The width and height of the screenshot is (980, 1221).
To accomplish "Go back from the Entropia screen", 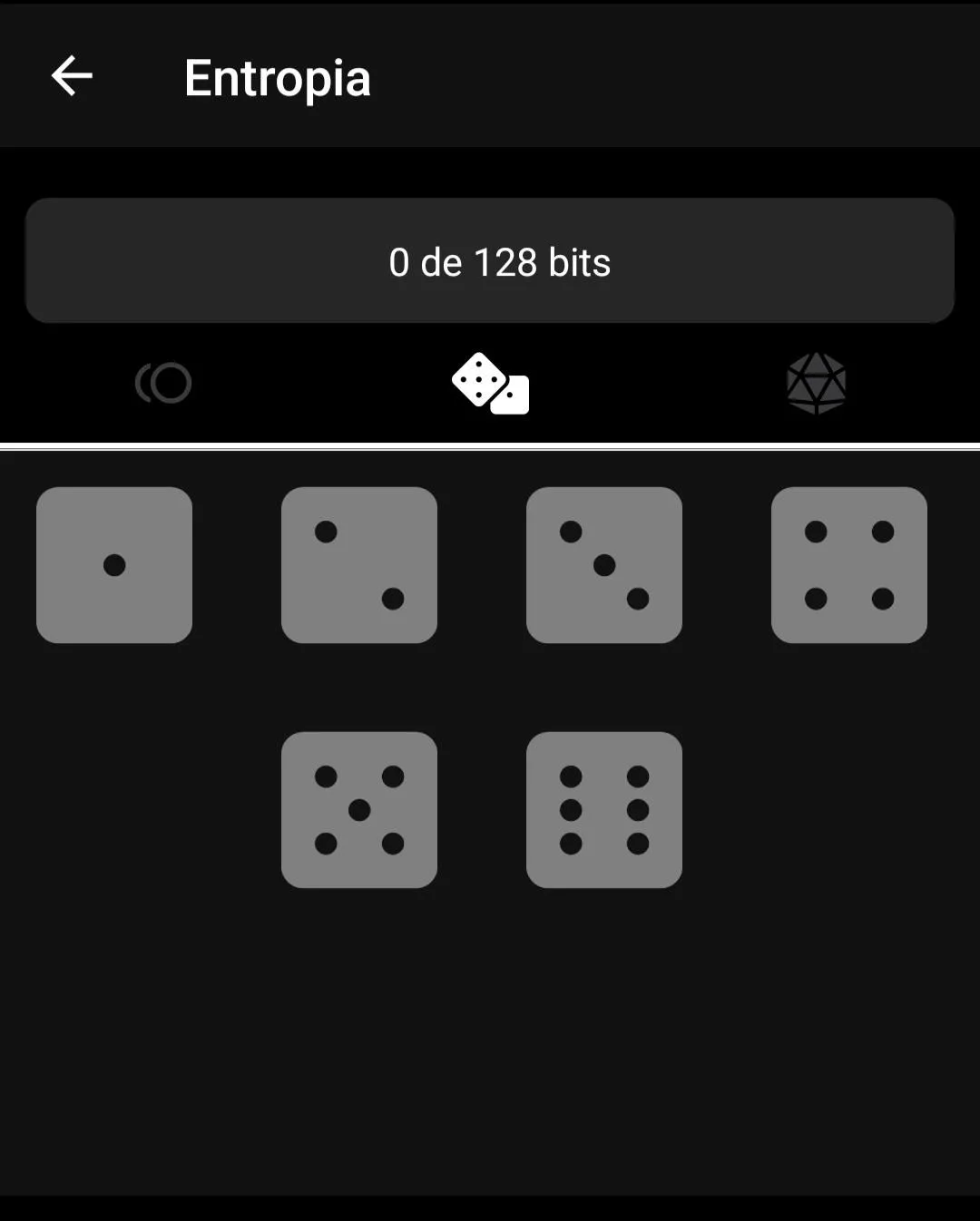I will [x=73, y=76].
